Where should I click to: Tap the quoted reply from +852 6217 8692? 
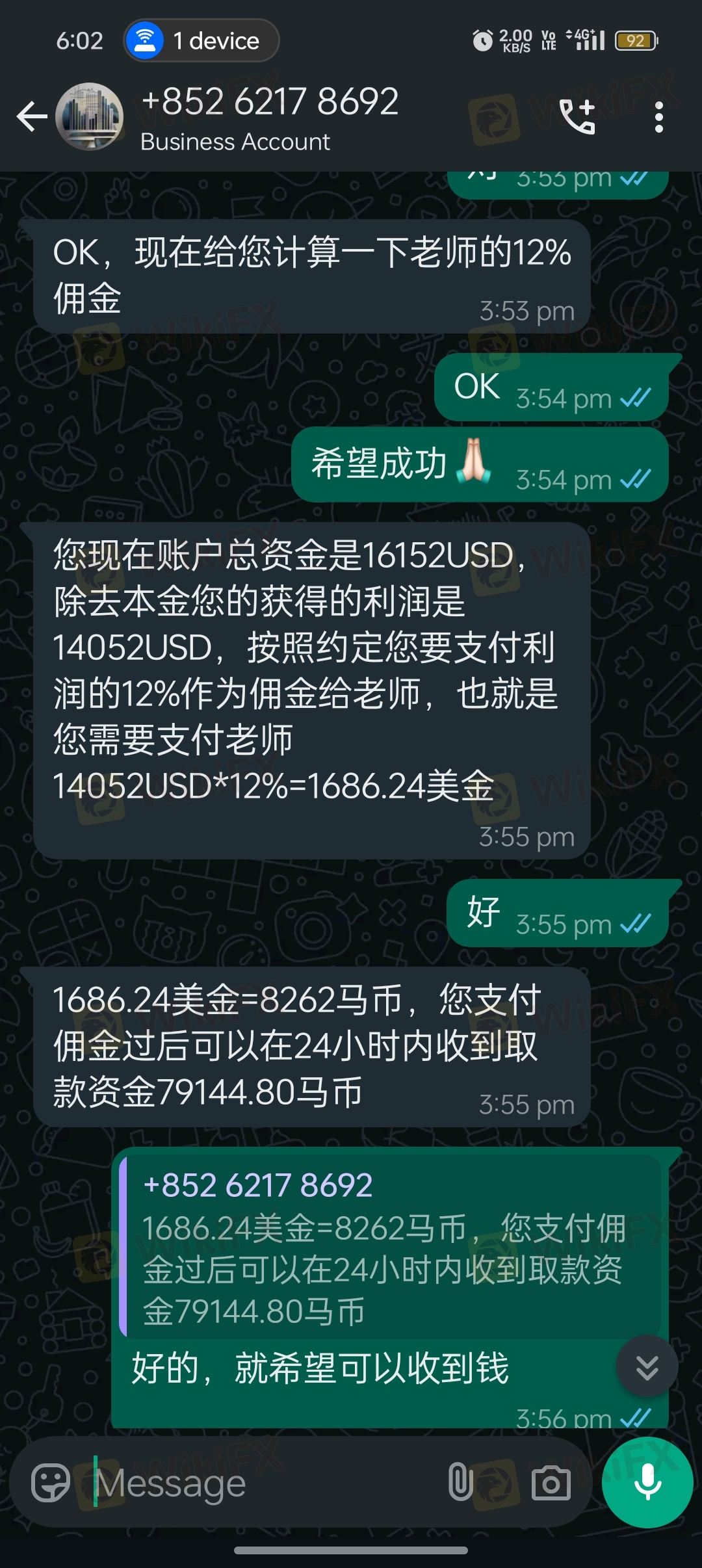(x=390, y=1247)
